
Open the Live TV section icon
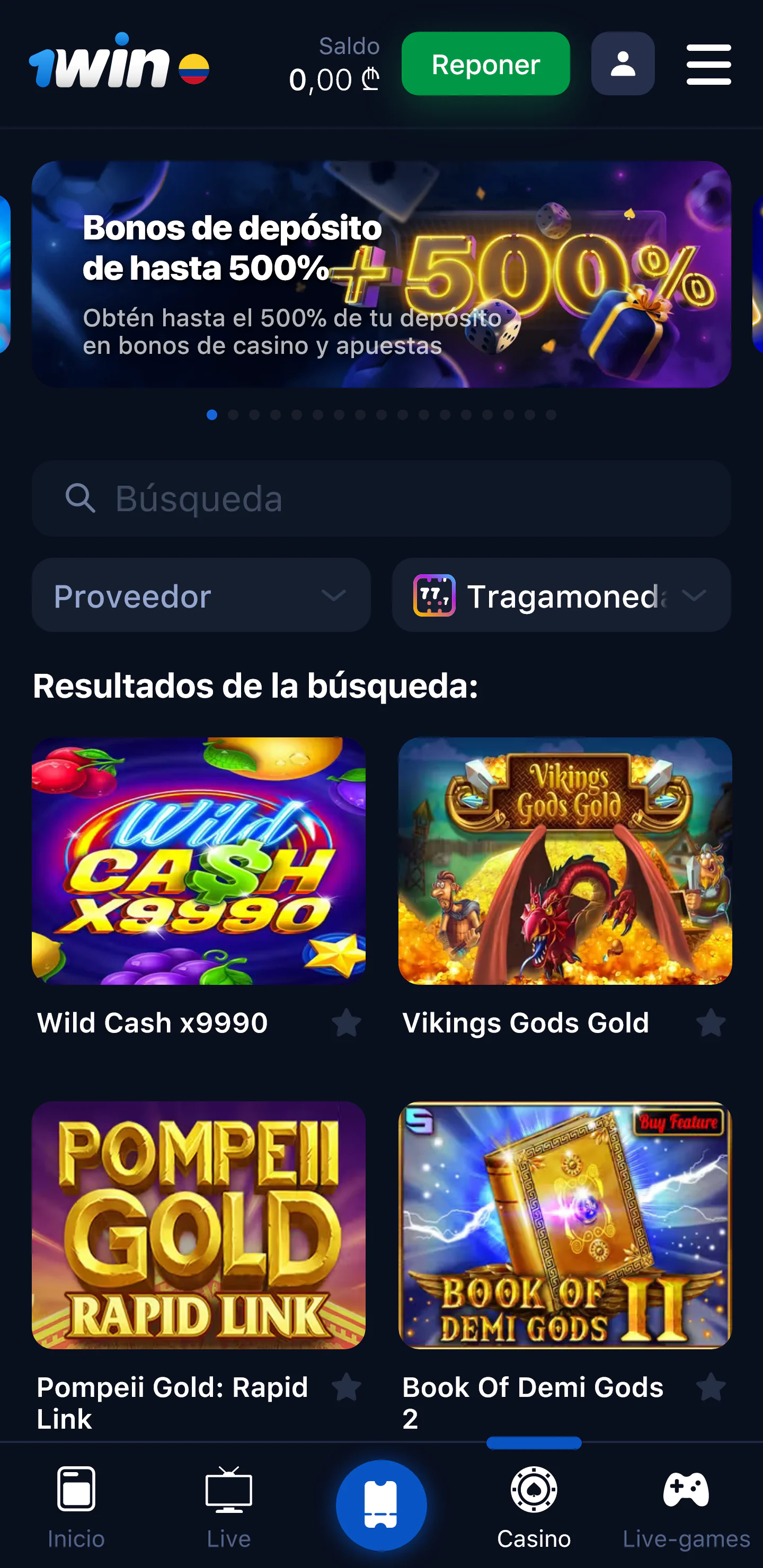[229, 1490]
